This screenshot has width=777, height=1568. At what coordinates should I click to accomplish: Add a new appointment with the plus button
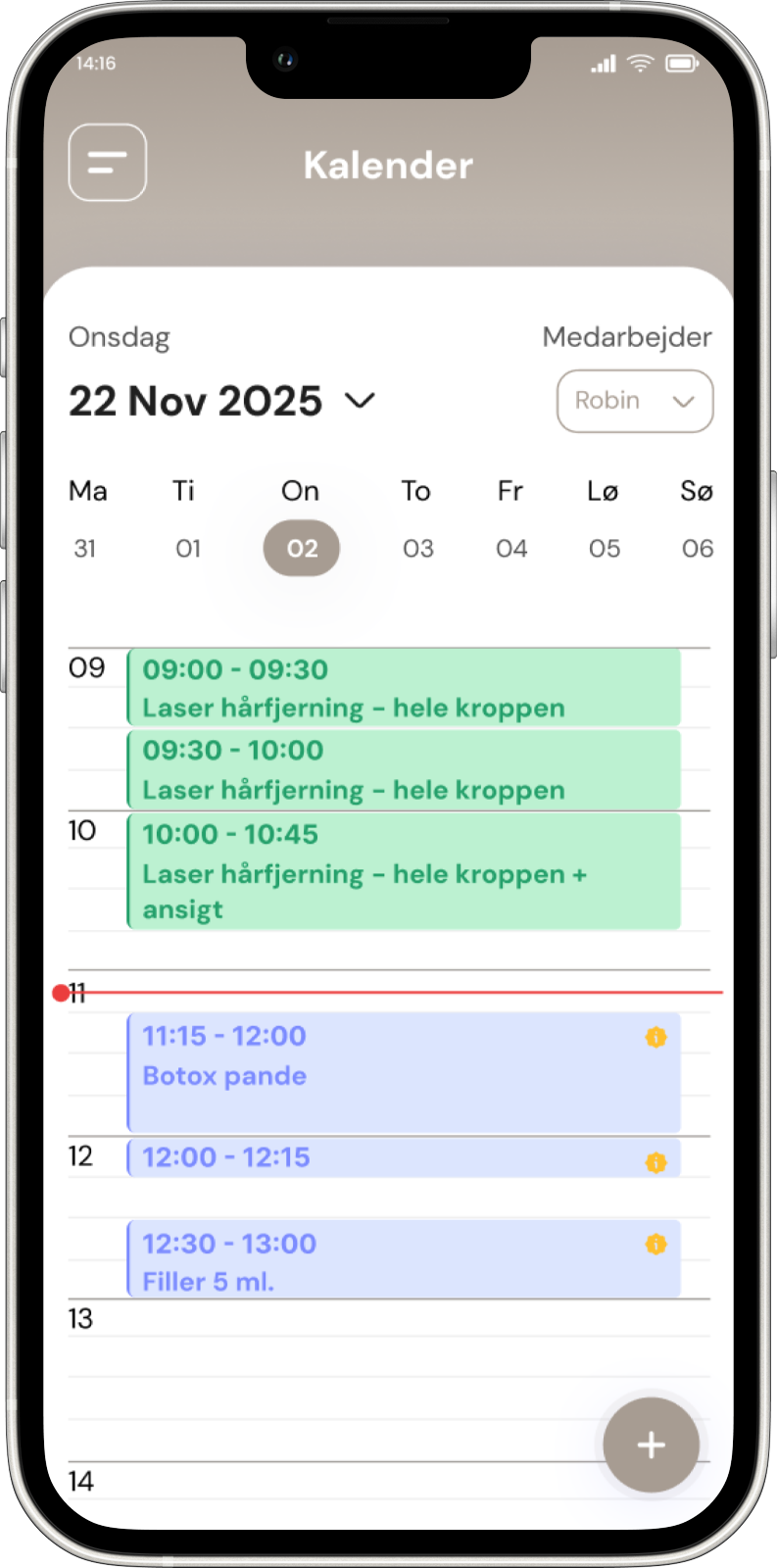[x=651, y=1445]
